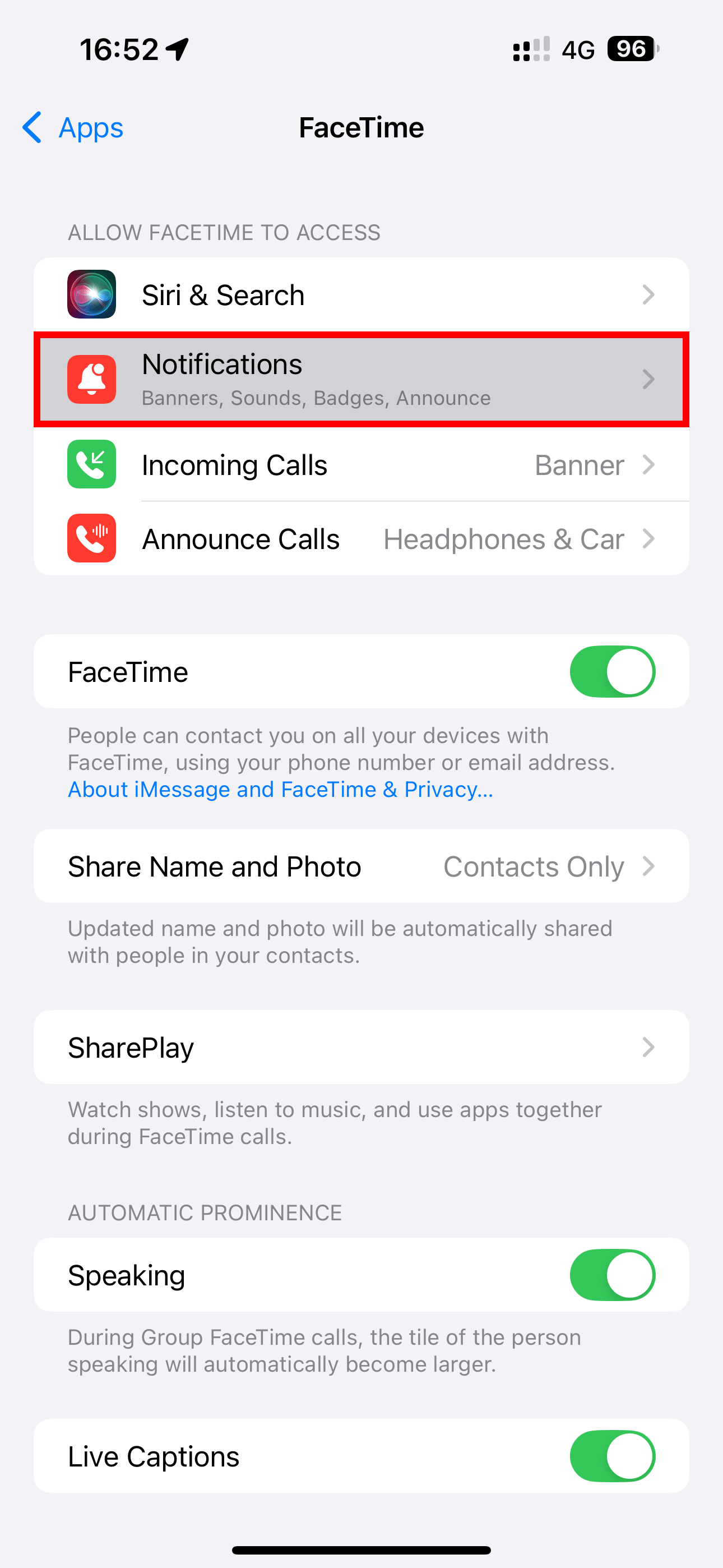
Task: Go back to Apps settings
Action: pyautogui.click(x=73, y=128)
